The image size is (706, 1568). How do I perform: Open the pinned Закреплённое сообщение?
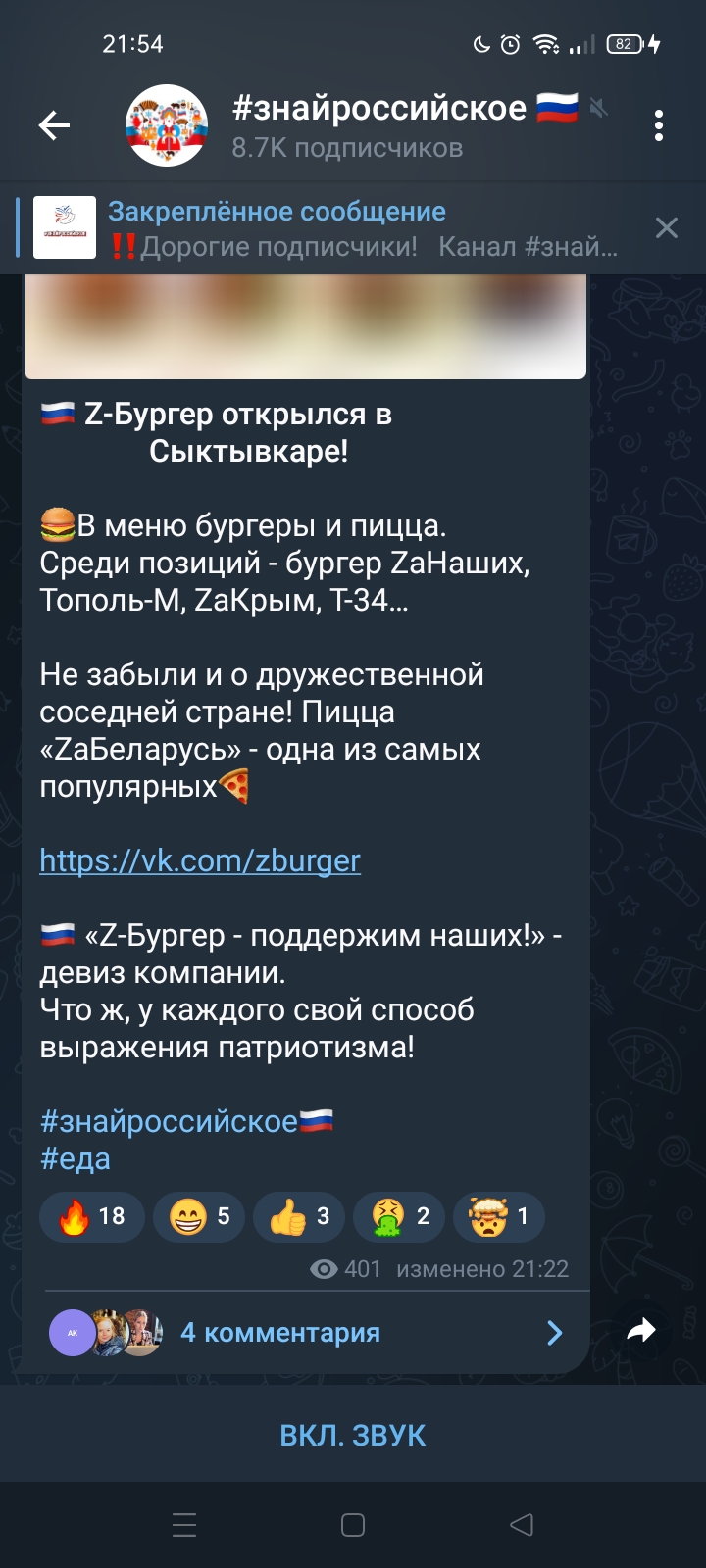[343, 228]
